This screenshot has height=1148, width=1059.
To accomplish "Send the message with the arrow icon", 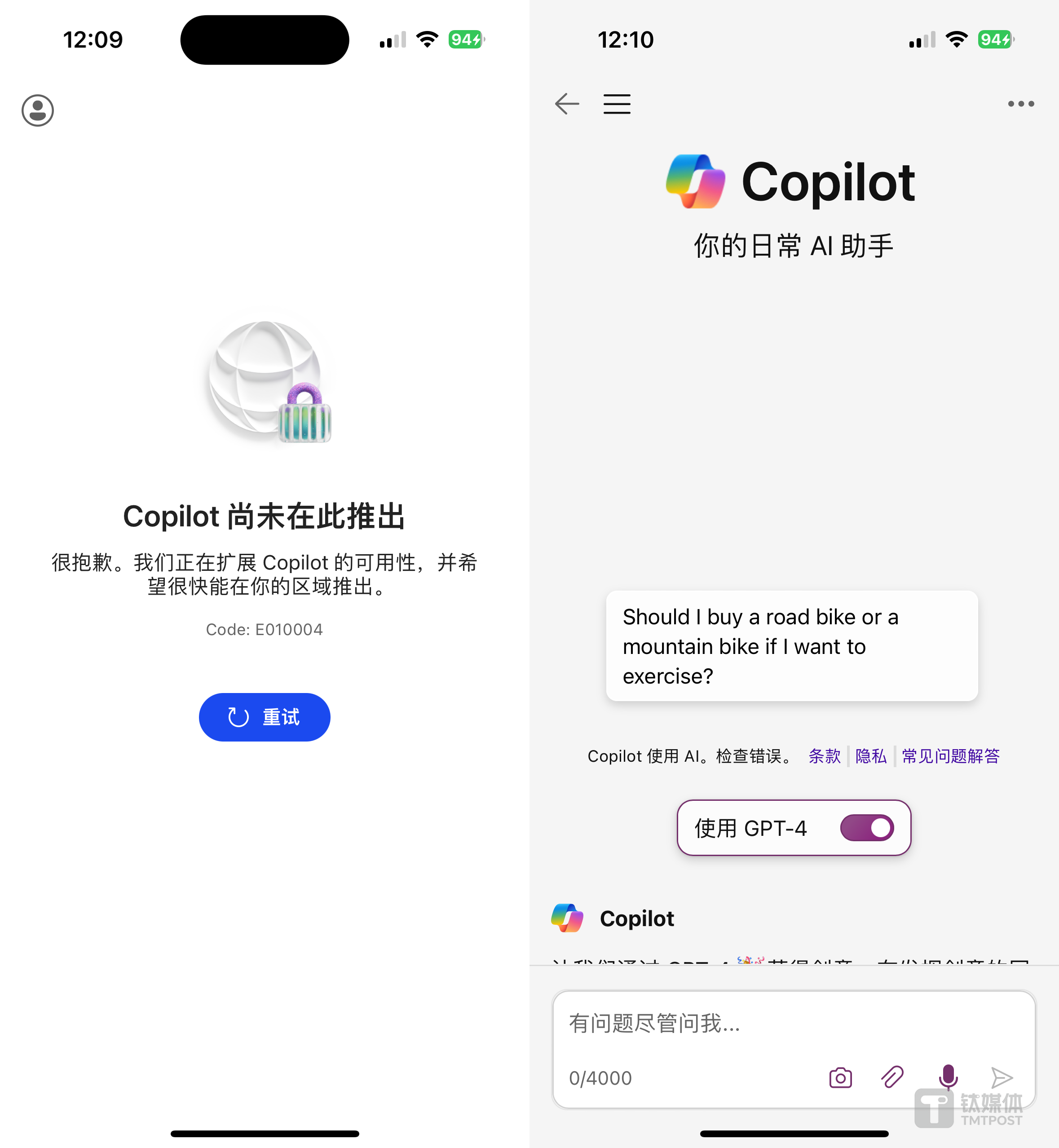I will coord(1001,1077).
